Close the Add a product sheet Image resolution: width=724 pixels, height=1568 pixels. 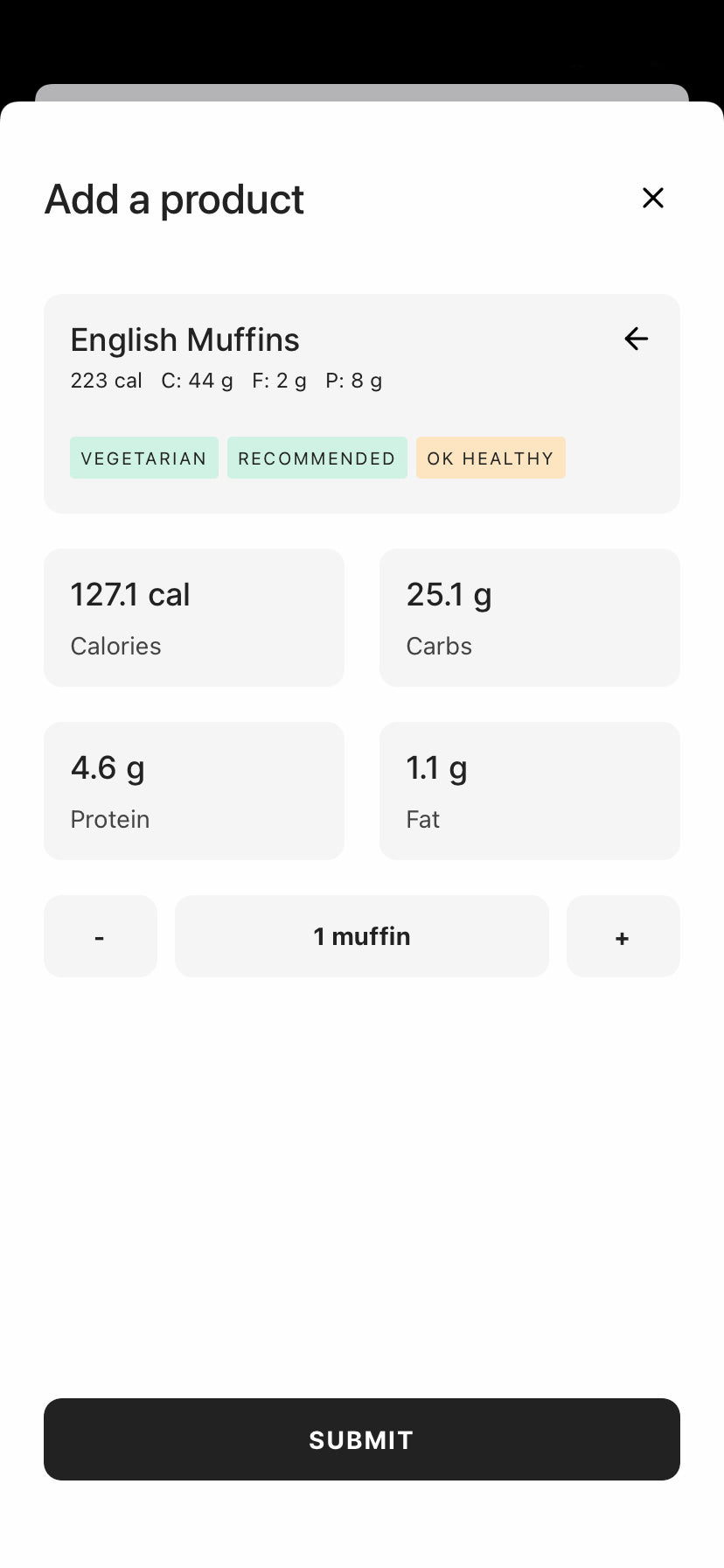pos(653,198)
